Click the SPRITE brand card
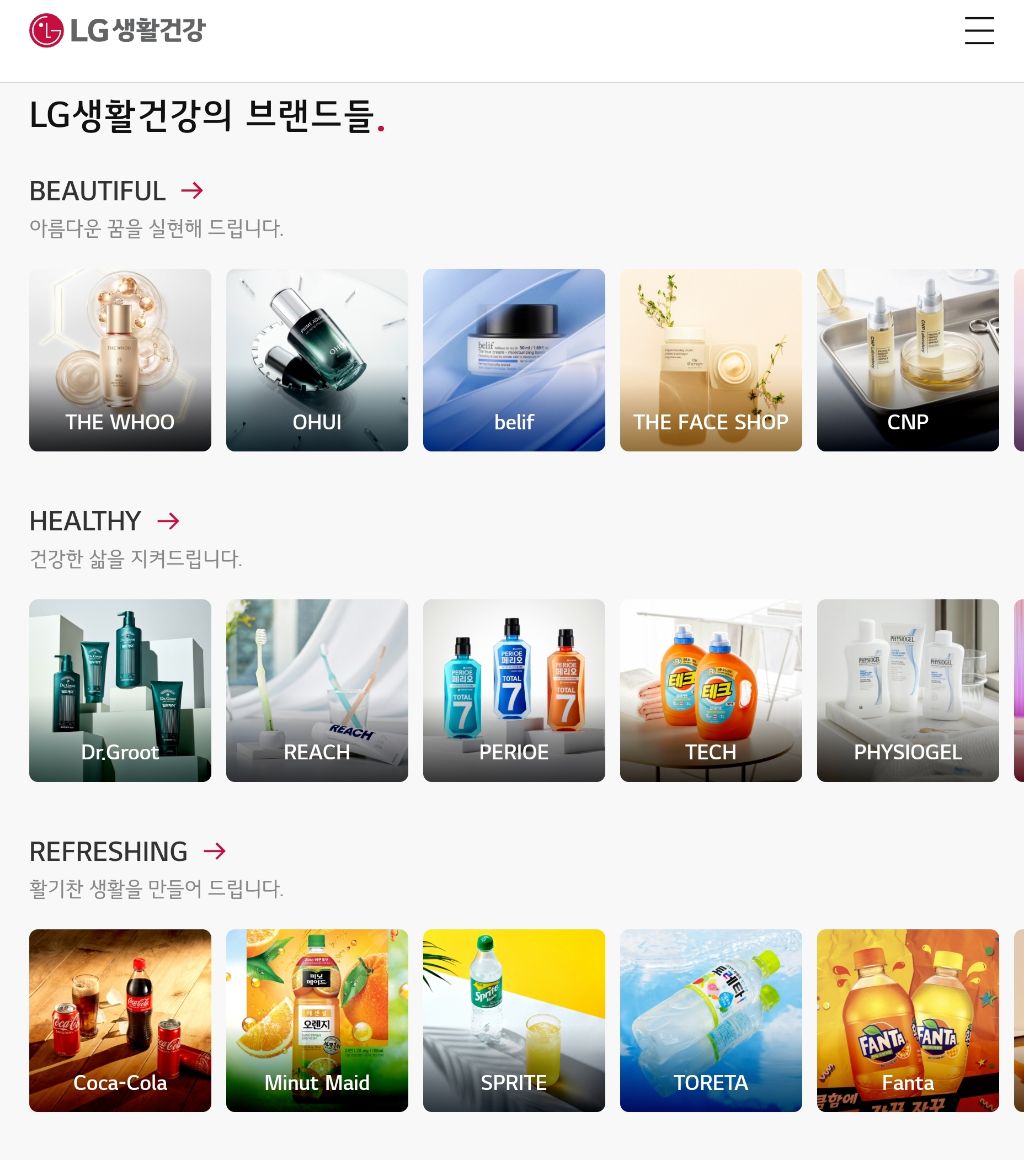The height and width of the screenshot is (1160, 1024). tap(514, 1020)
